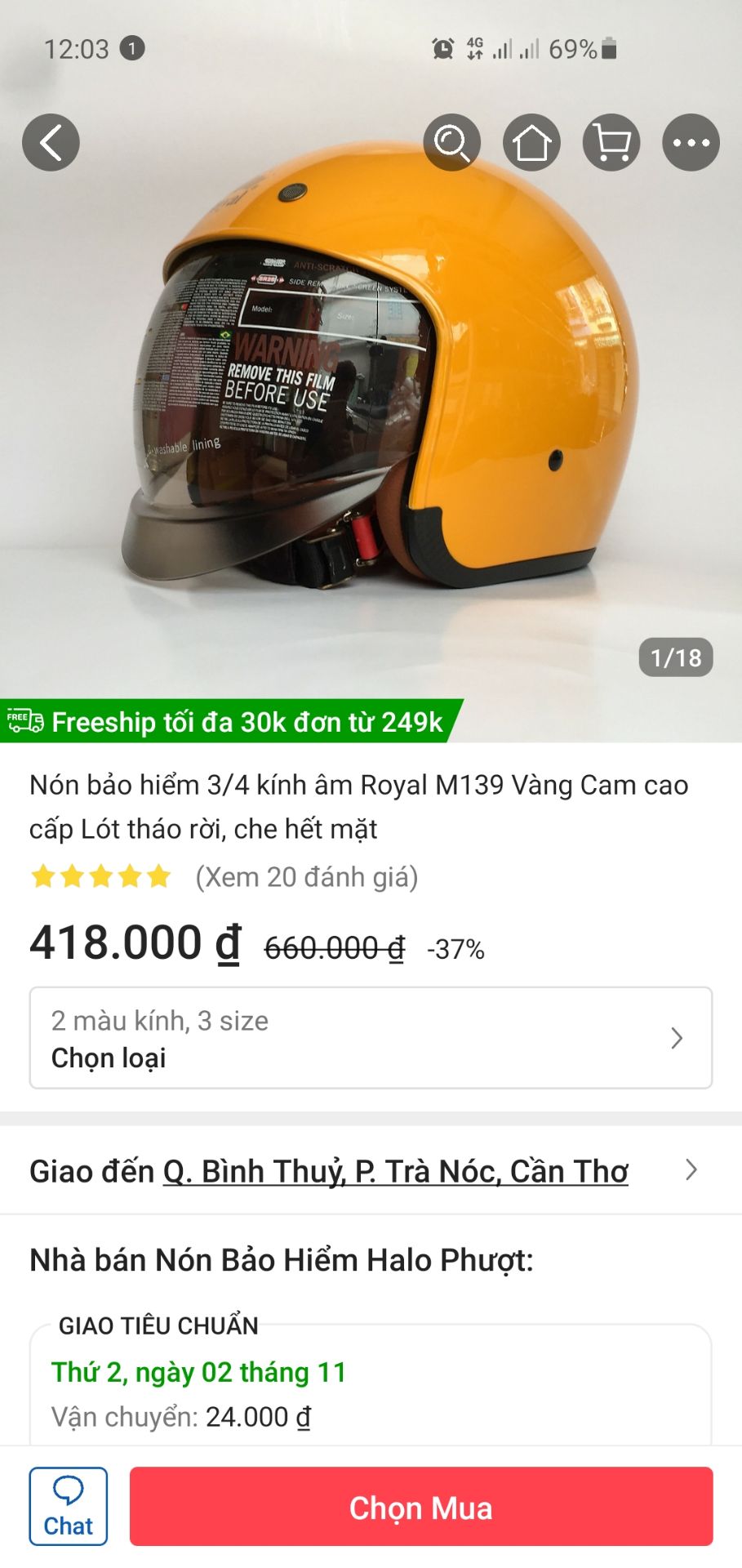The image size is (742, 1568).
Task: Tap the fifth rating star
Action: (157, 877)
